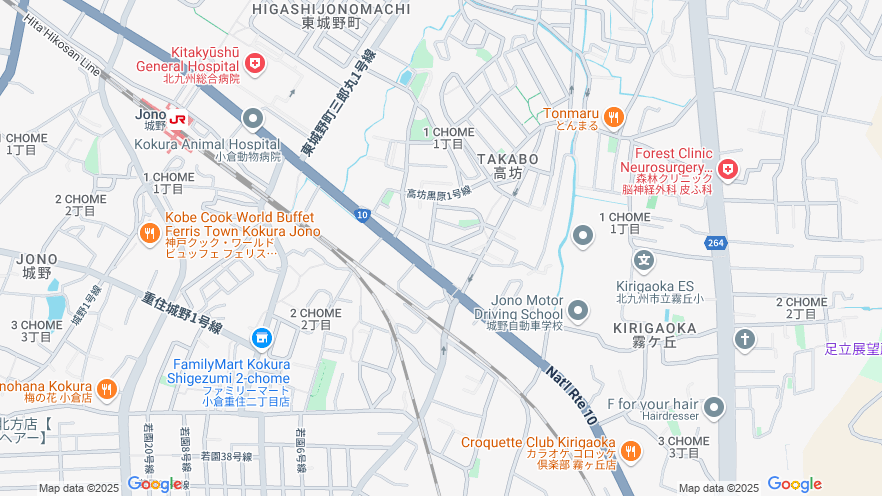
Task: Open Forest Clinic Neurosurgery marker
Action: click(727, 170)
